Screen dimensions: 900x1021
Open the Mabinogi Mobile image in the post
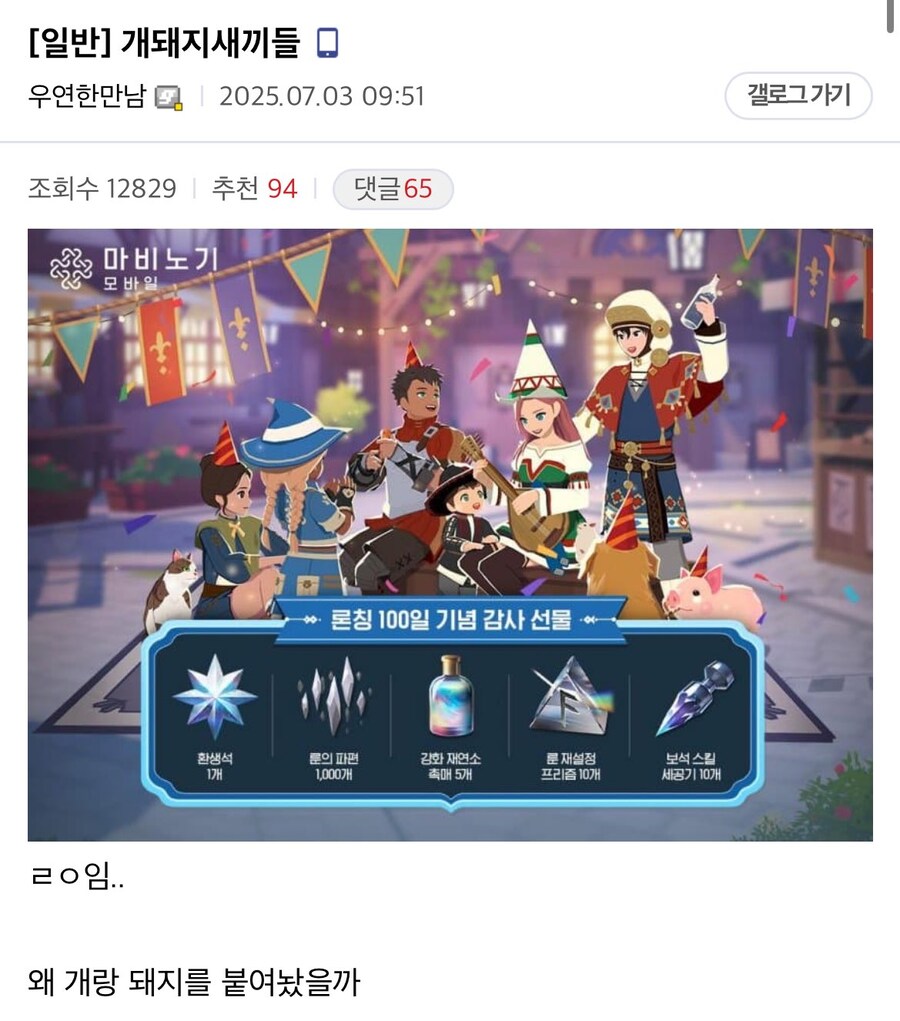coord(450,534)
